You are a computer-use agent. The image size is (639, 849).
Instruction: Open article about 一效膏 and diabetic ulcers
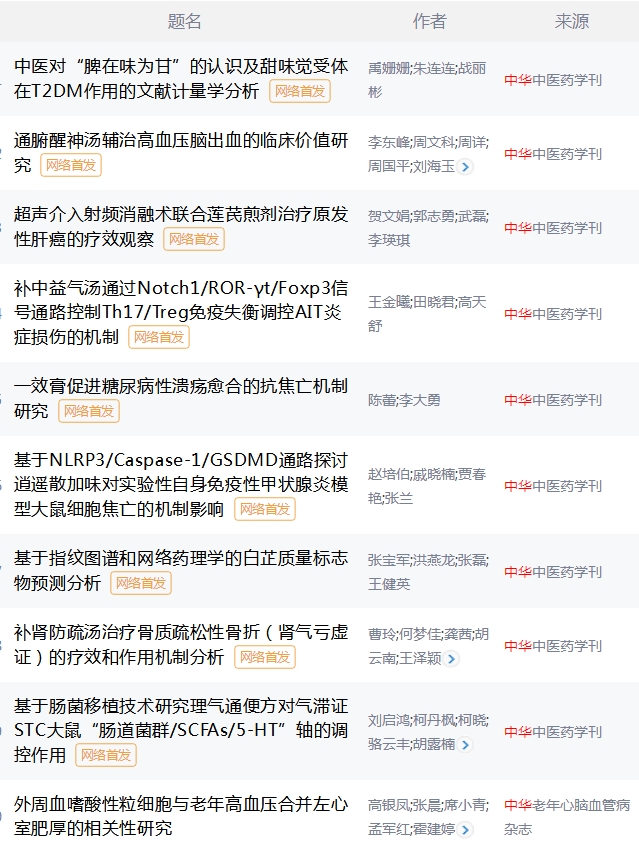181,385
